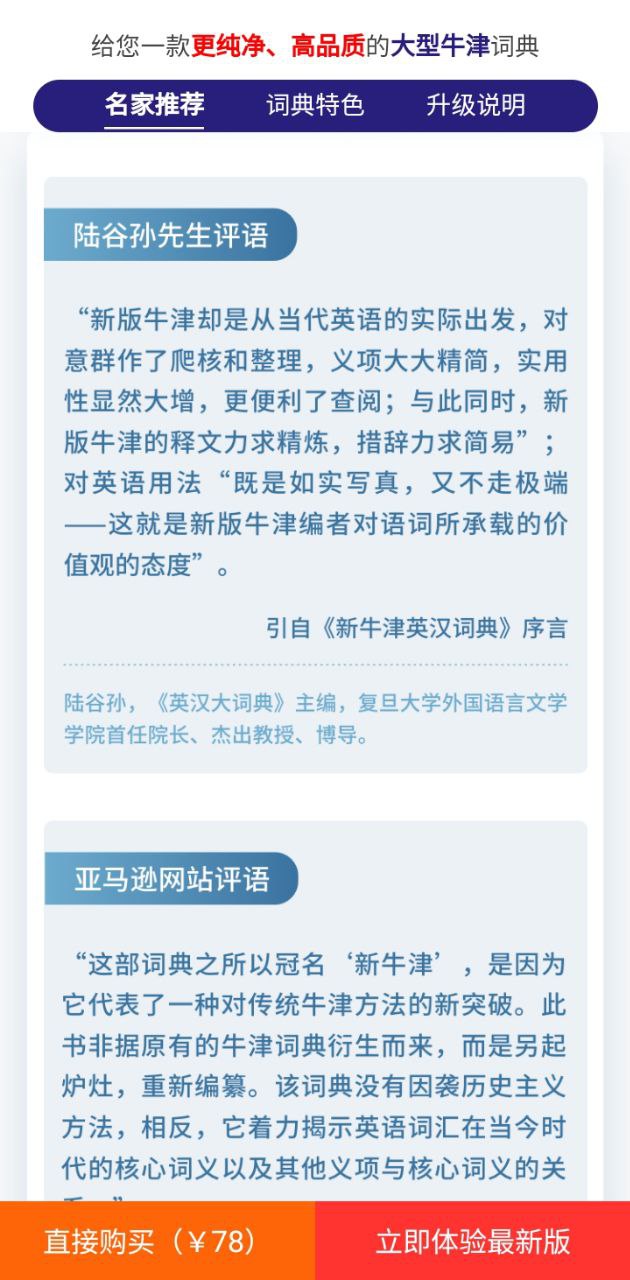Select 立即体验最新版 button

(x=473, y=1241)
